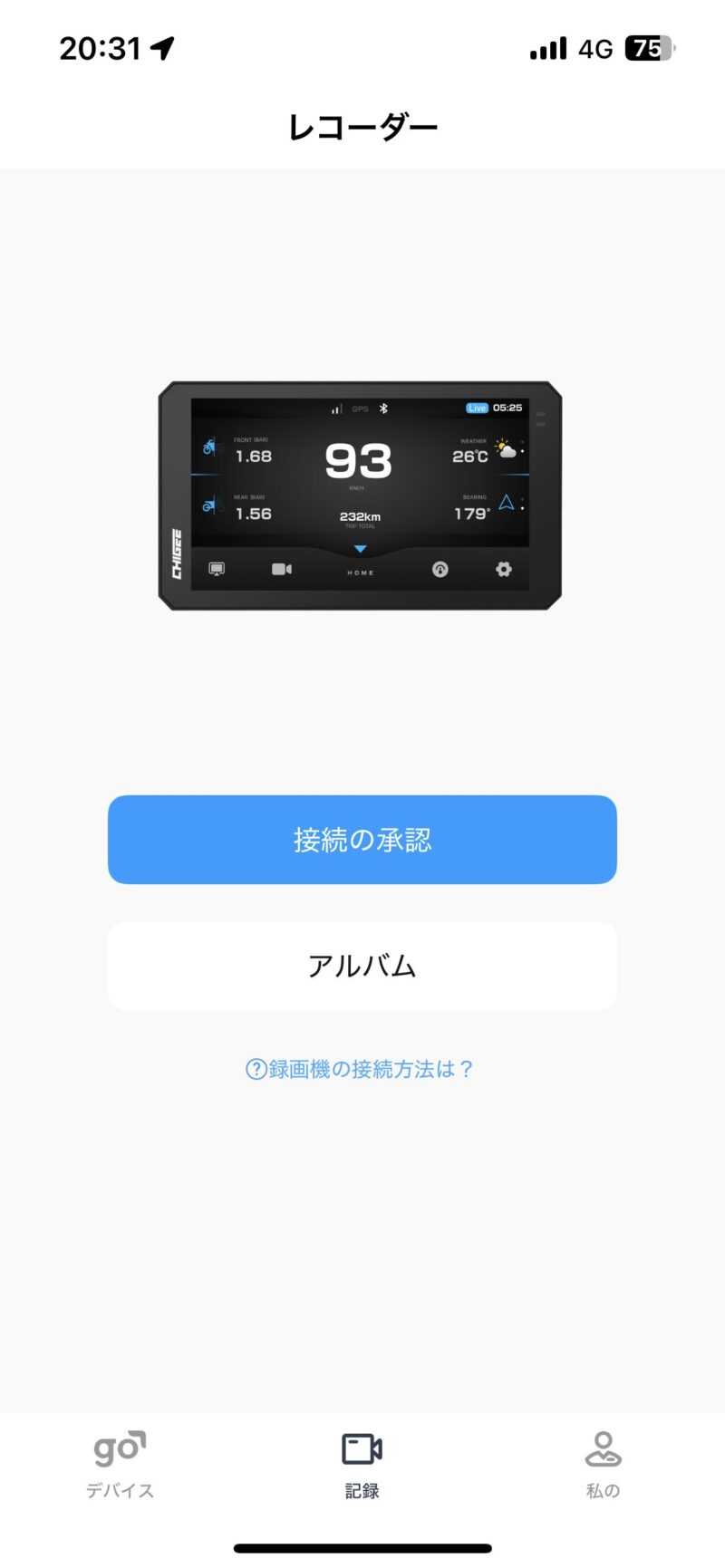Open the アルバム album

click(362, 966)
